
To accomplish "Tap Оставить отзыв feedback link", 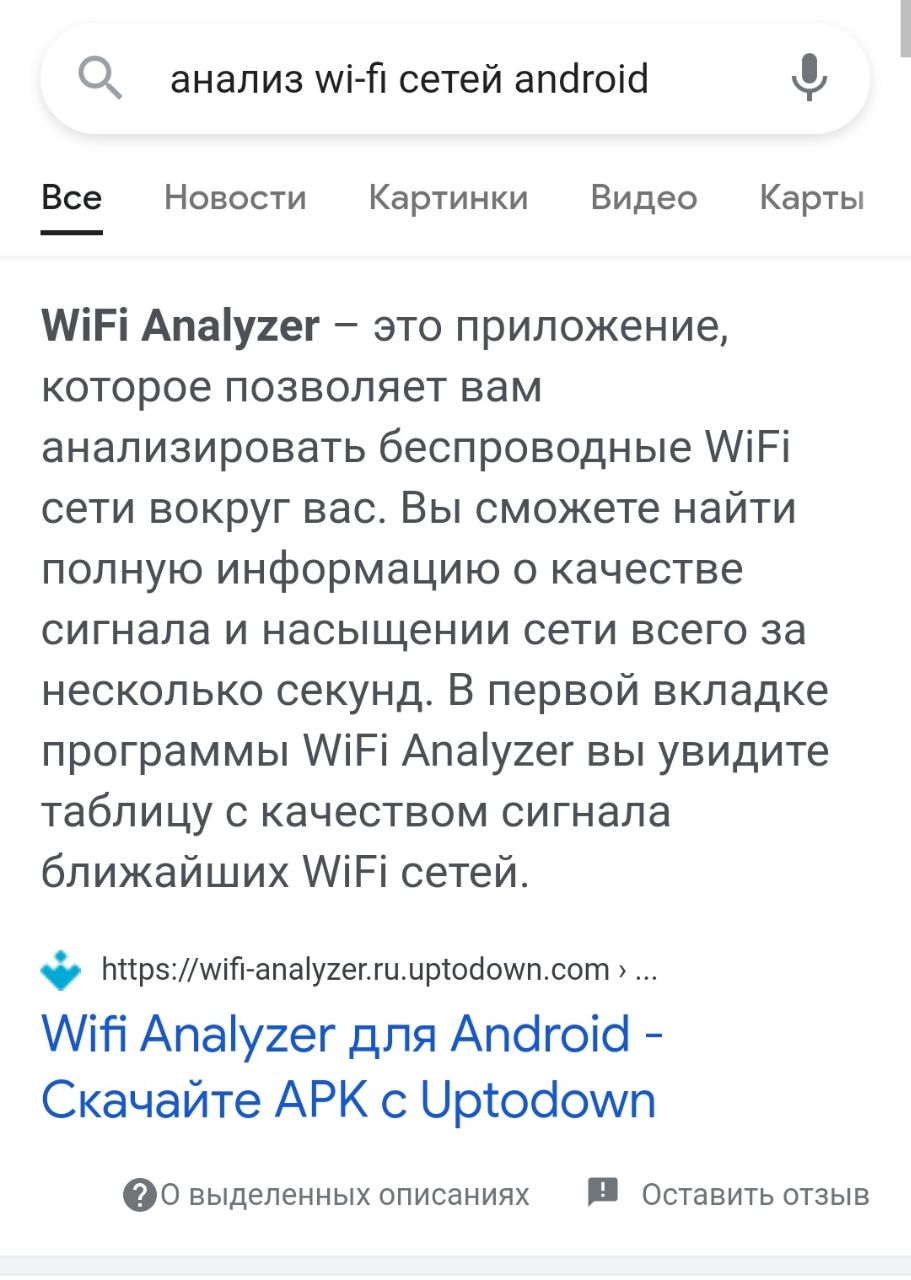I will pos(728,1194).
